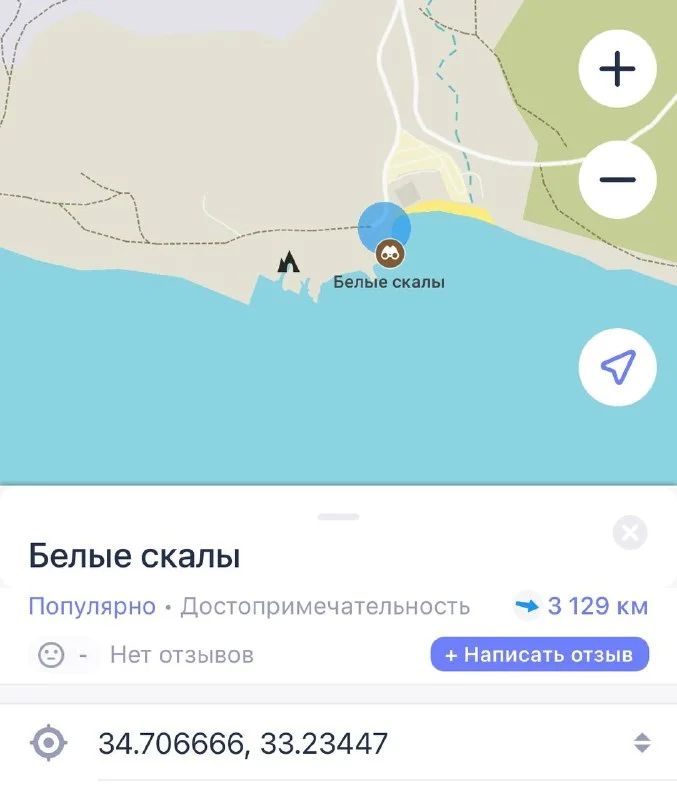This screenshot has width=677, height=800.
Task: Zoom out of the map
Action: point(617,180)
